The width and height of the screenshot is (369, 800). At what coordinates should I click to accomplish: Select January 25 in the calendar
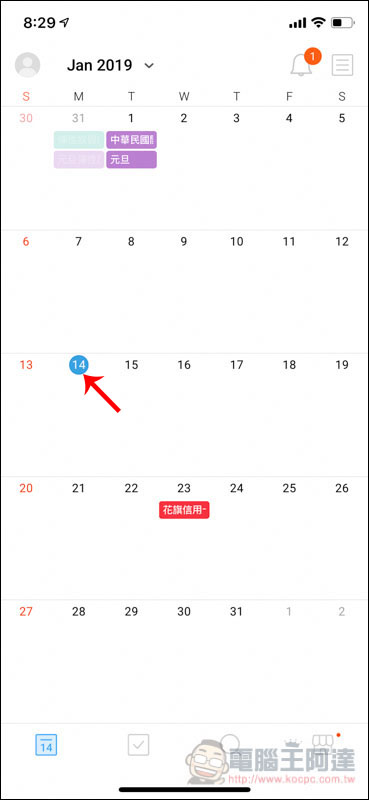(x=289, y=488)
